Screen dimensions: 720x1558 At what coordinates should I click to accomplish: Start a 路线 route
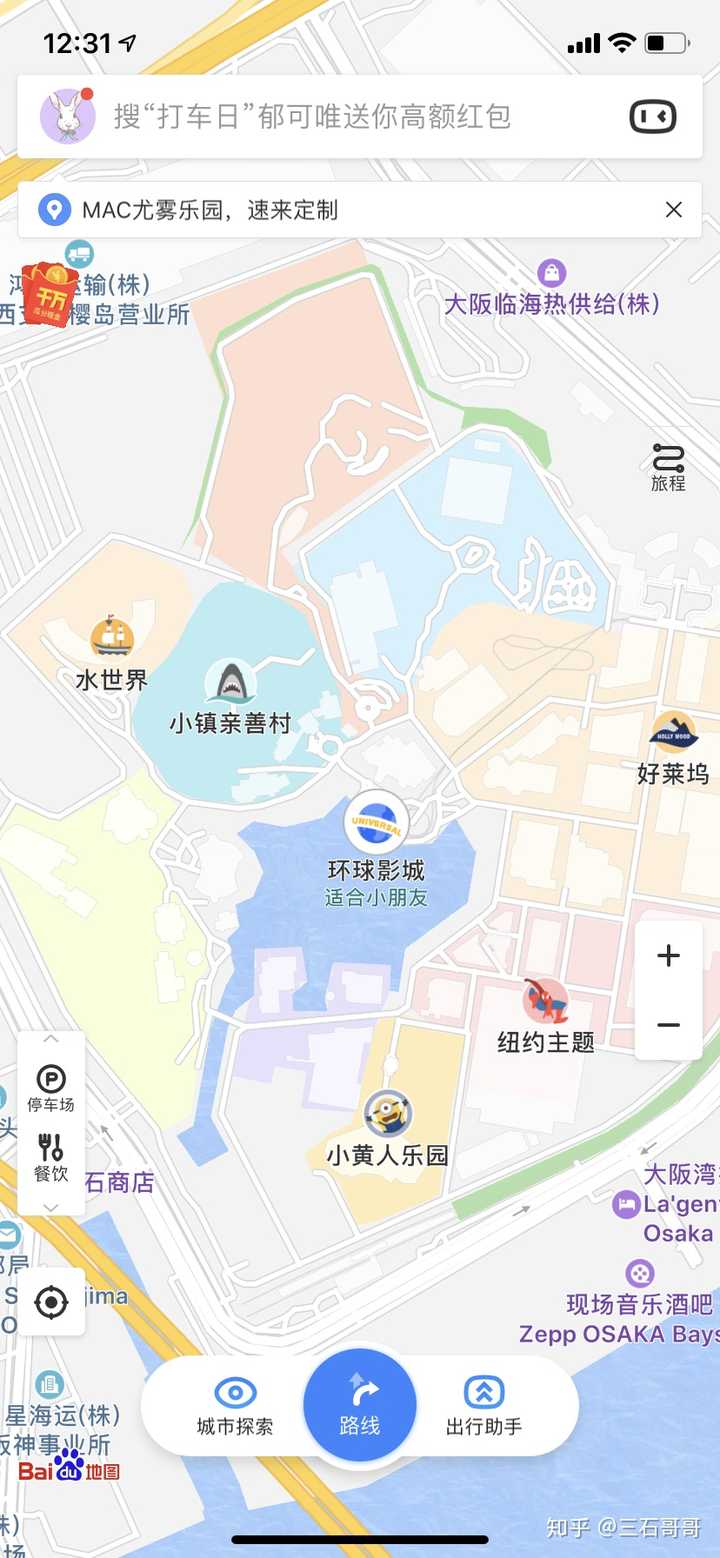point(360,1405)
